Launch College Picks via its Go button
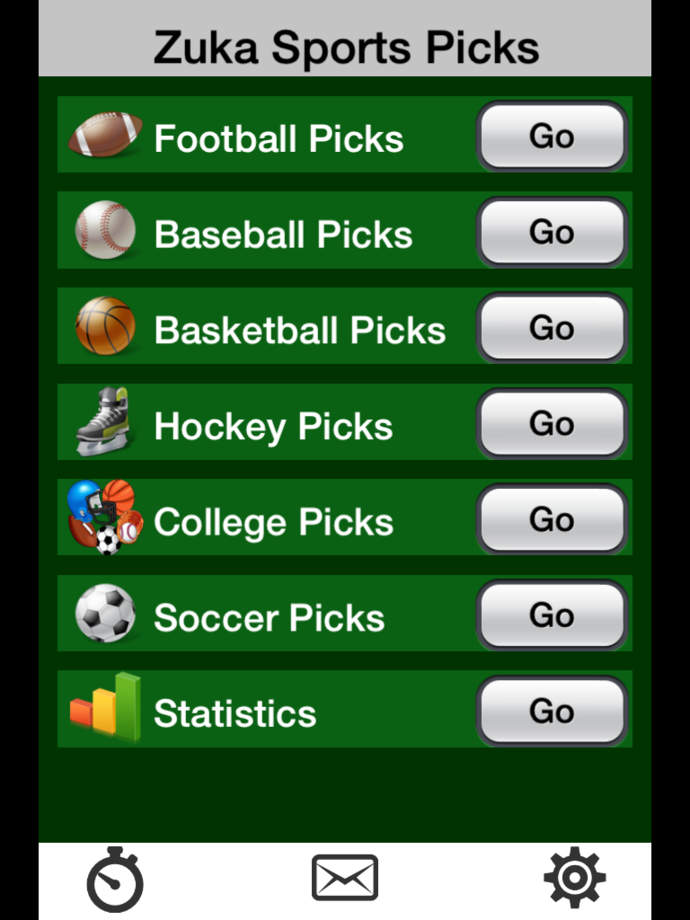Image resolution: width=690 pixels, height=920 pixels. [x=551, y=520]
